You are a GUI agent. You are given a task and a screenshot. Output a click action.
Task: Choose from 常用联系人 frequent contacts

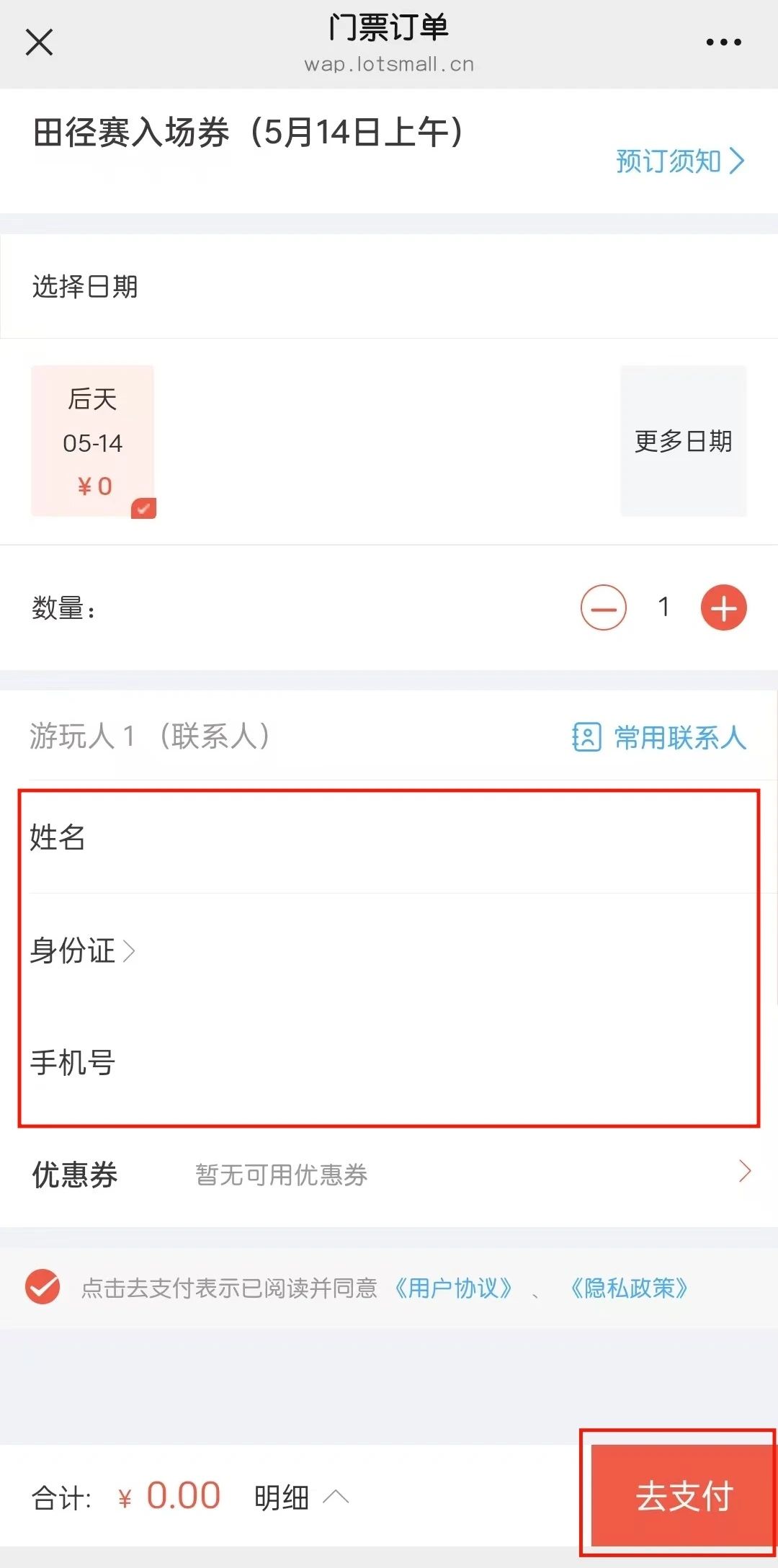(659, 737)
